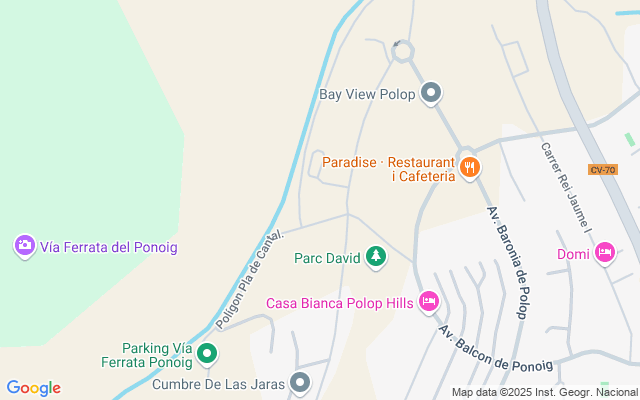This screenshot has height=400, width=640.
Task: Select Parking Vía Ferrata Ponoig pin
Action: [207, 353]
